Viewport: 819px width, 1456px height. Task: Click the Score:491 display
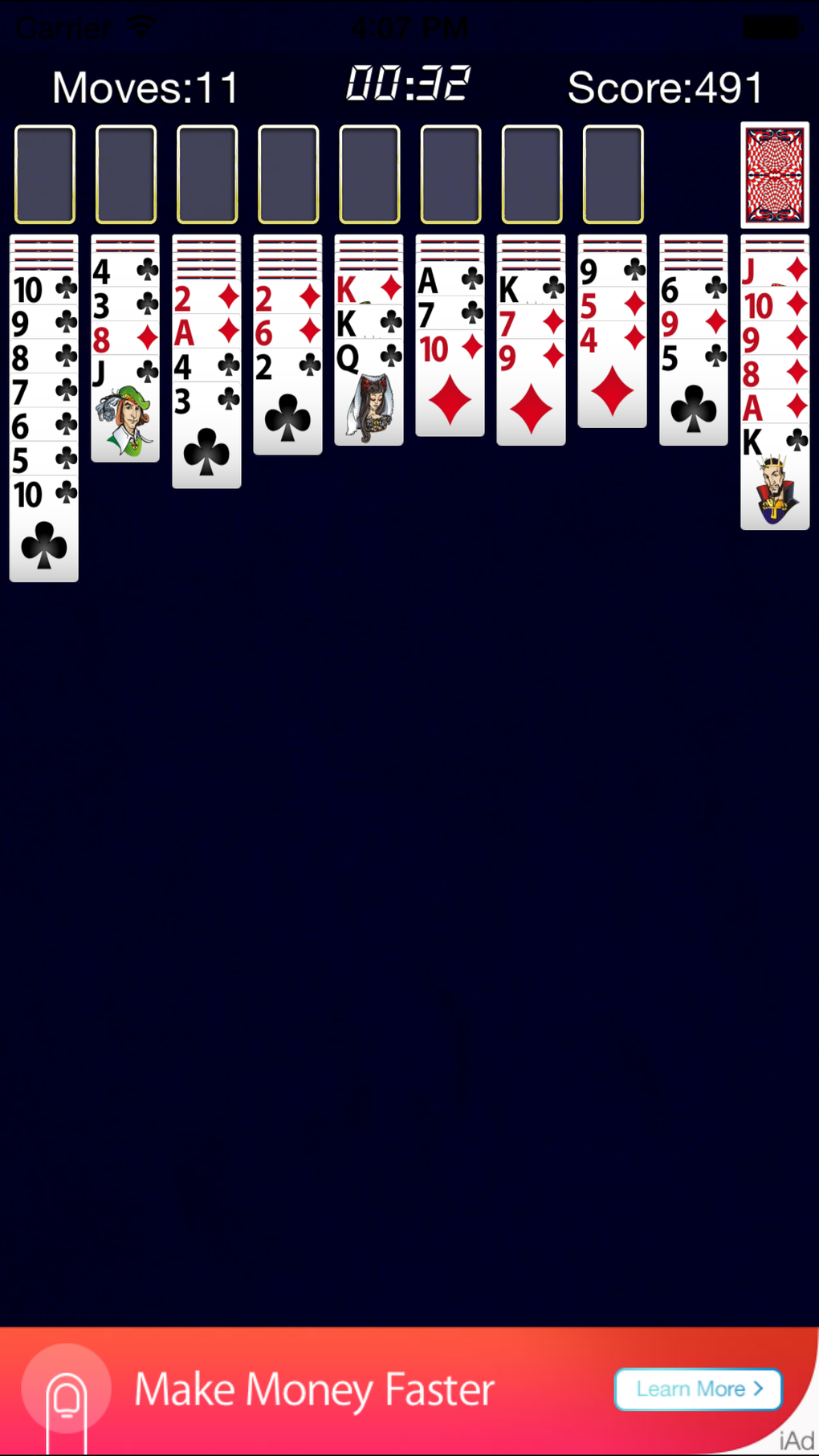point(666,87)
